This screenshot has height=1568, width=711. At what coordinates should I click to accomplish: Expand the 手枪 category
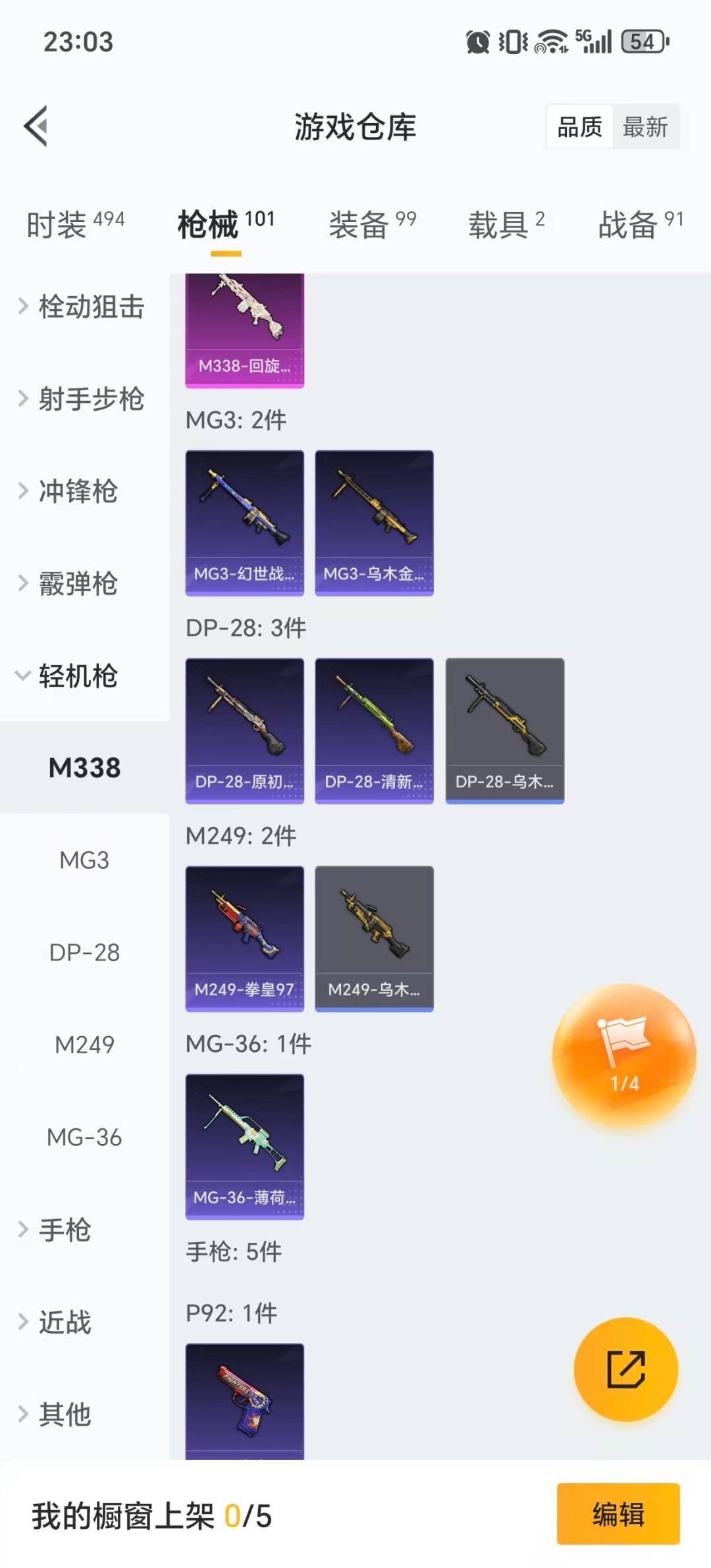click(66, 1230)
